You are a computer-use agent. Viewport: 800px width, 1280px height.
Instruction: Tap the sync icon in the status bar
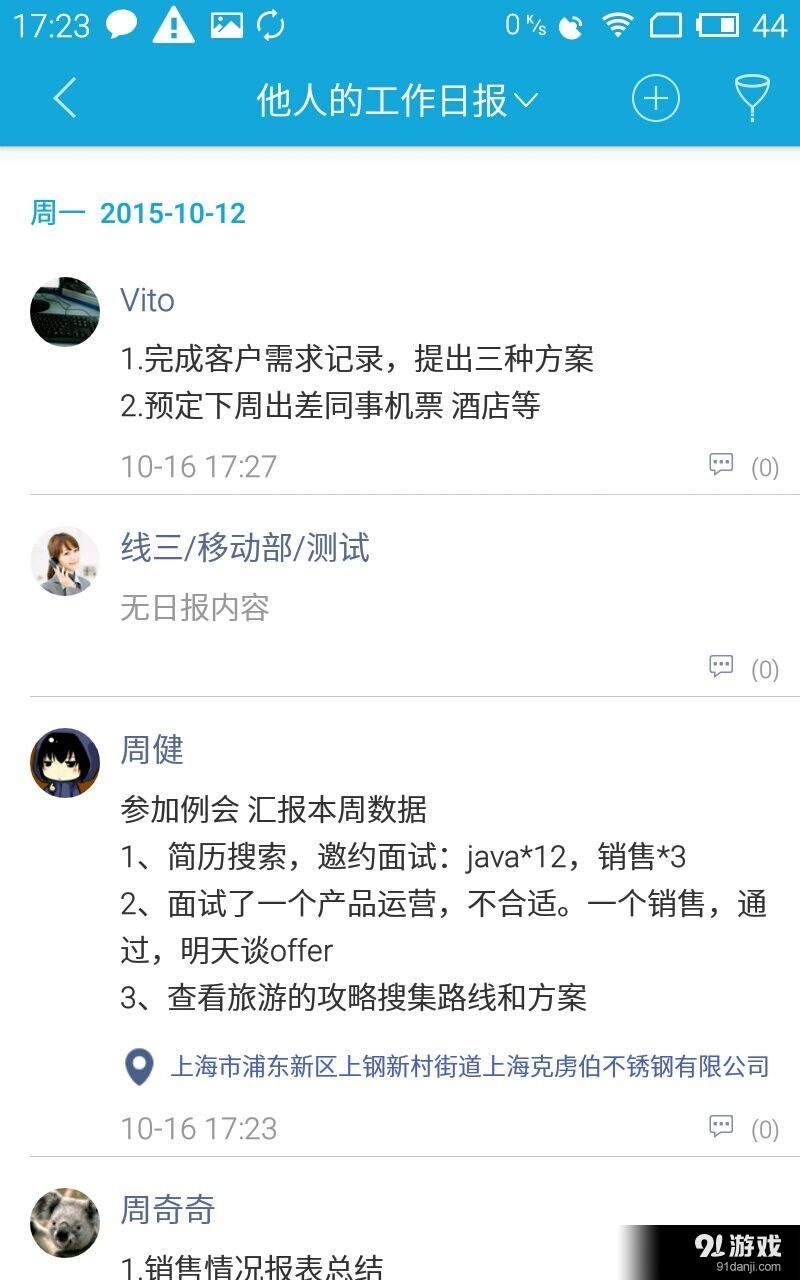coord(270,24)
